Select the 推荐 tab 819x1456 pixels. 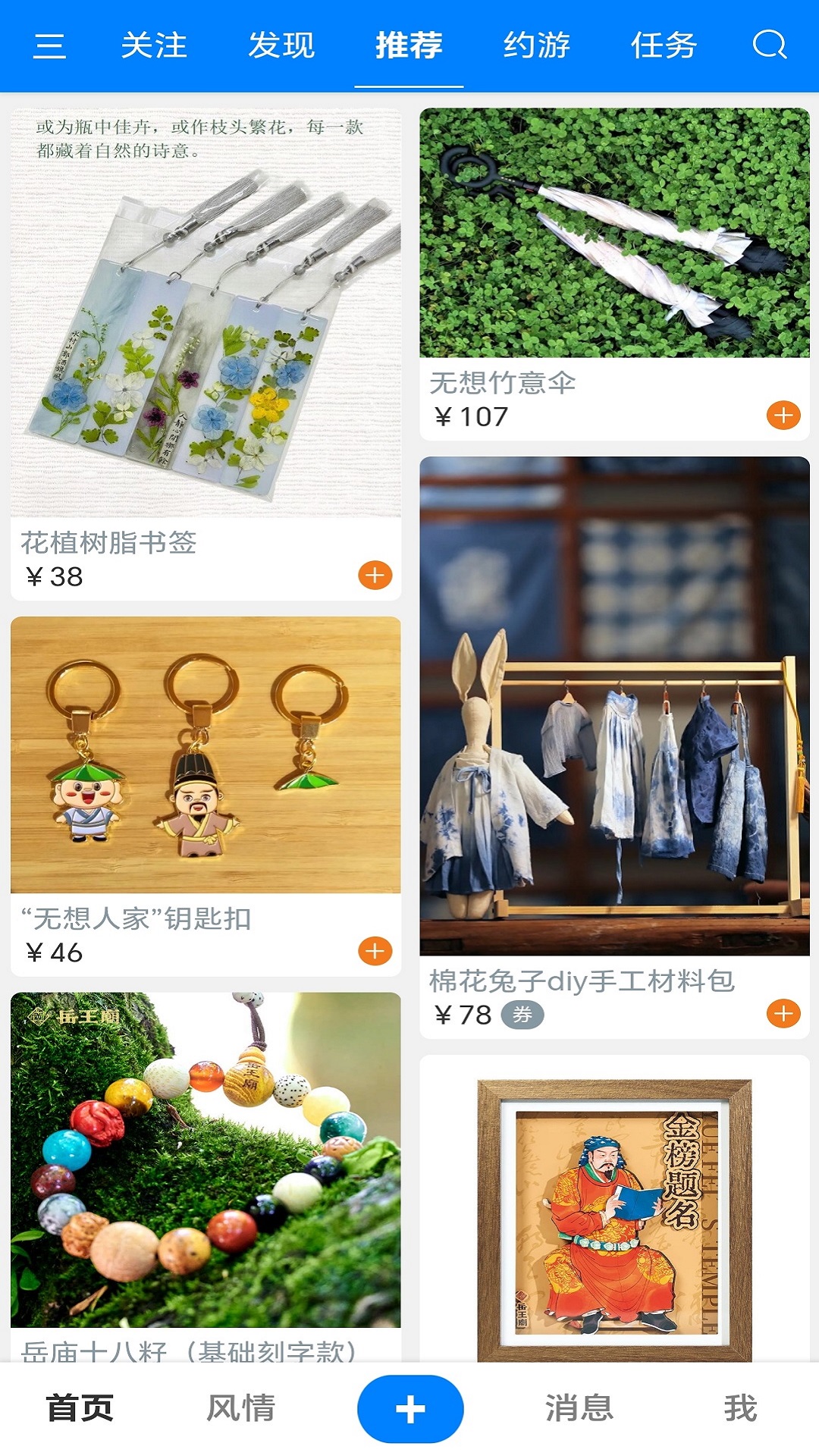(408, 47)
